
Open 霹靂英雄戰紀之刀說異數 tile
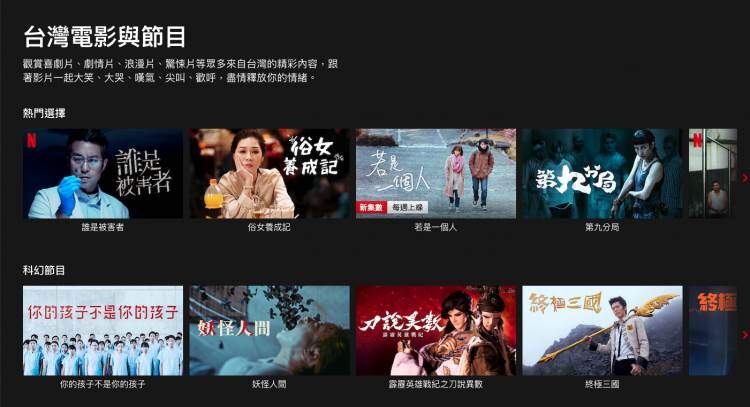tap(436, 331)
